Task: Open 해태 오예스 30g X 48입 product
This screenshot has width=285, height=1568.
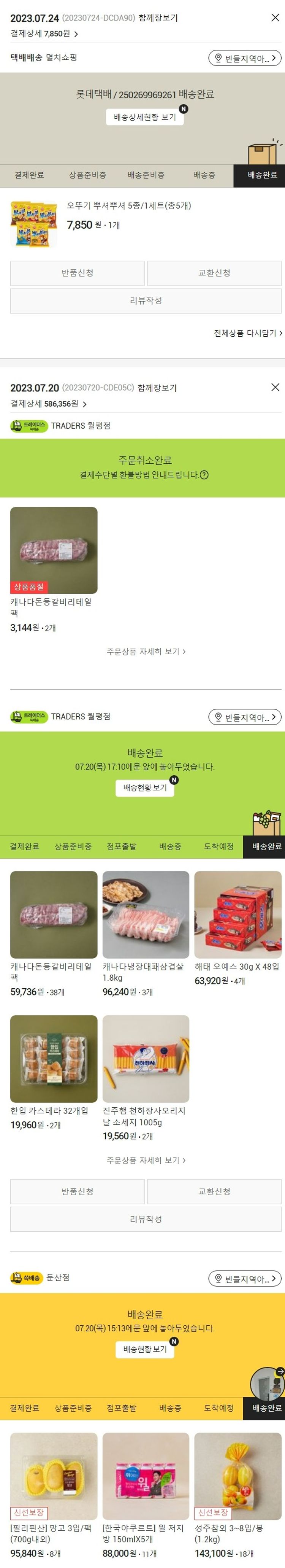Action: [237, 914]
